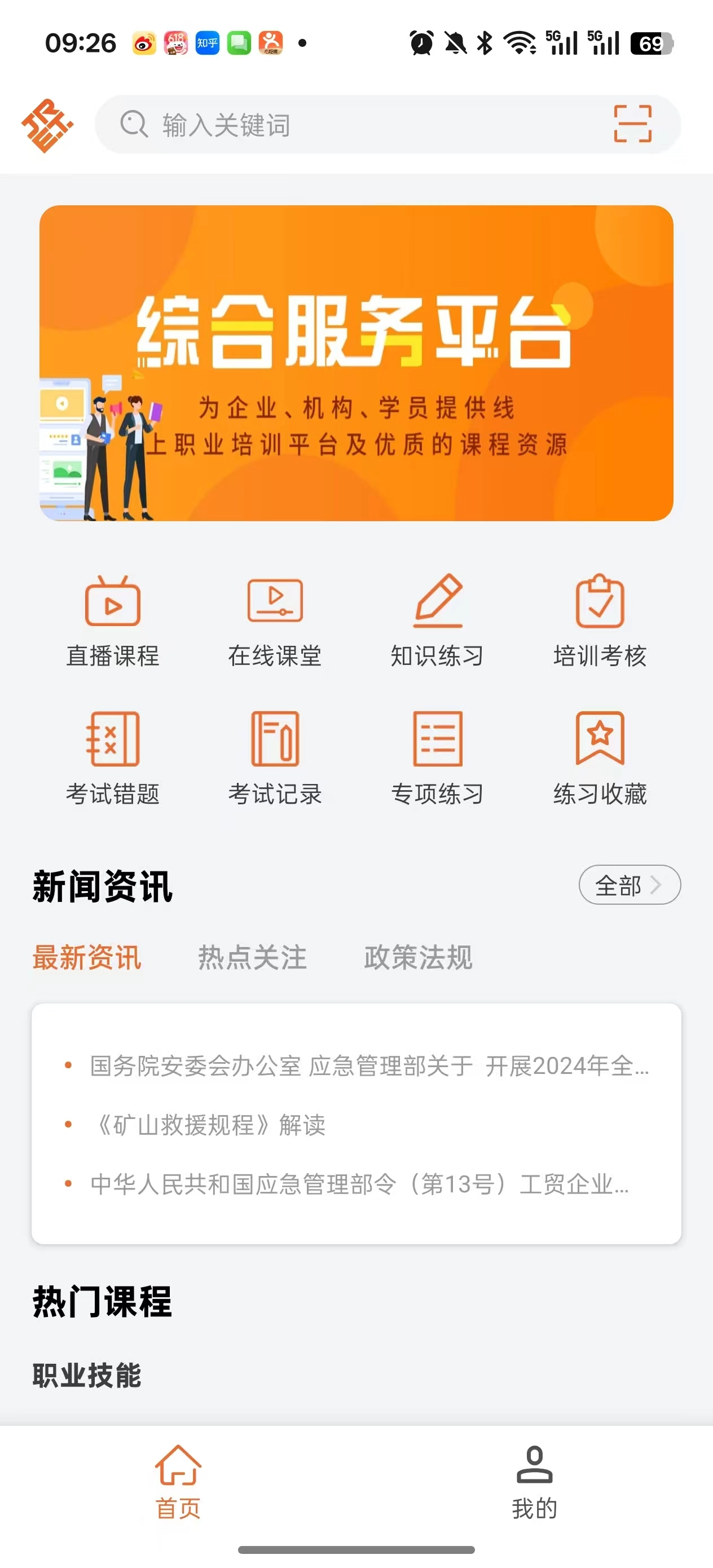Viewport: 713px width, 1568px height.
Task: View 考试错题 wrong answers
Action: tap(113, 759)
